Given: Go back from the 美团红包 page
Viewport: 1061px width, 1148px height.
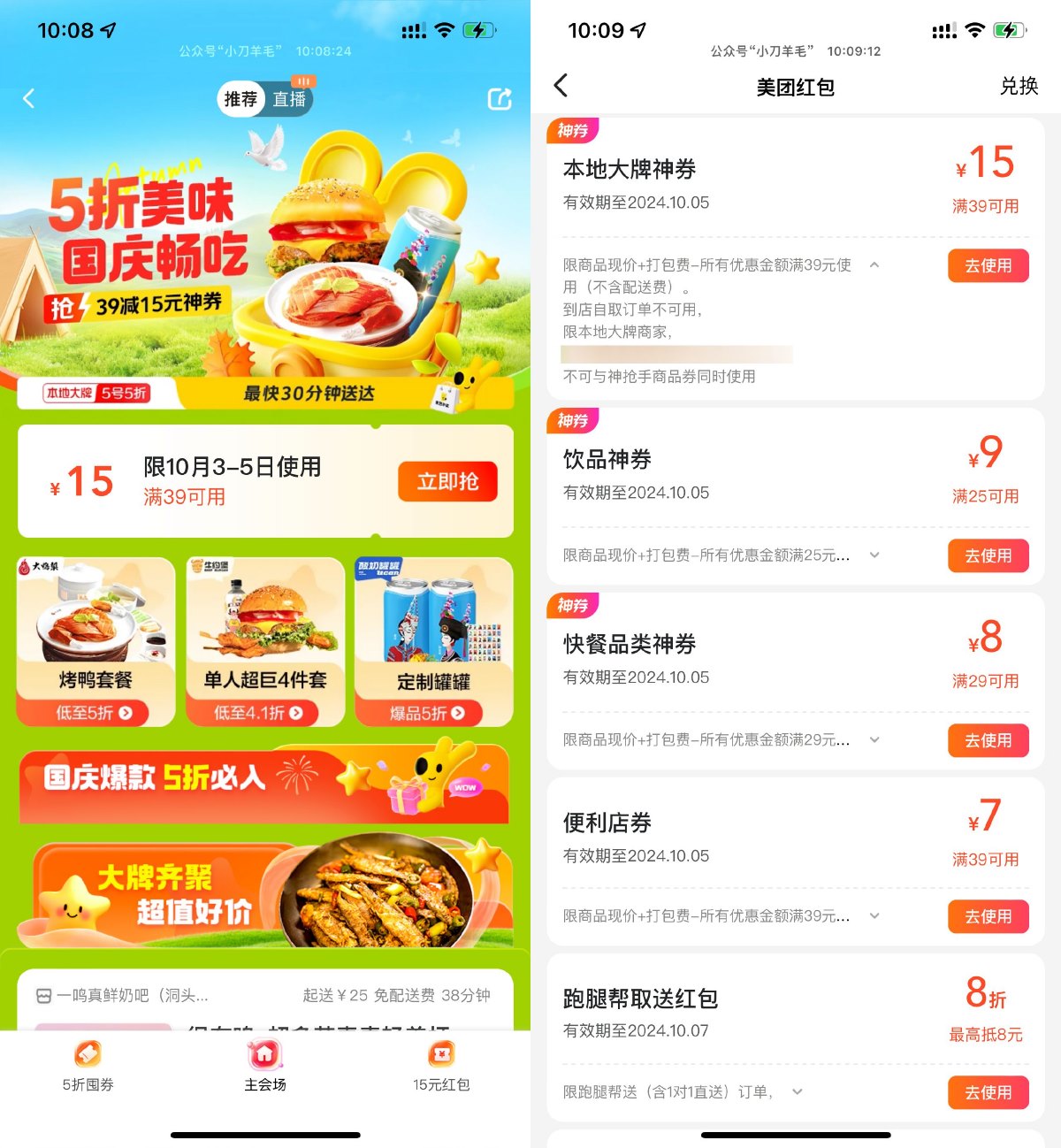Looking at the screenshot, I should click(560, 86).
